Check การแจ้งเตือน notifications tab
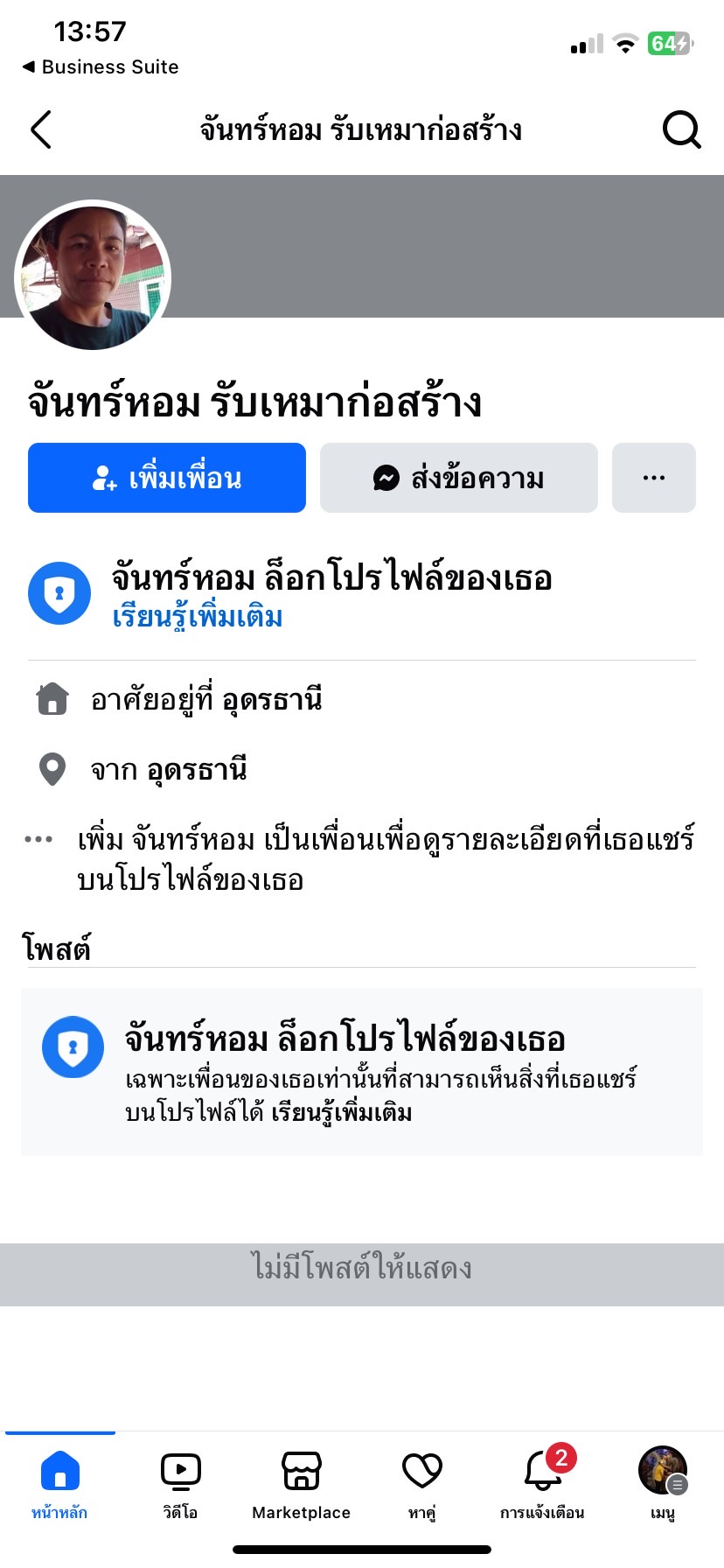Image resolution: width=724 pixels, height=1568 pixels. coord(542,1483)
